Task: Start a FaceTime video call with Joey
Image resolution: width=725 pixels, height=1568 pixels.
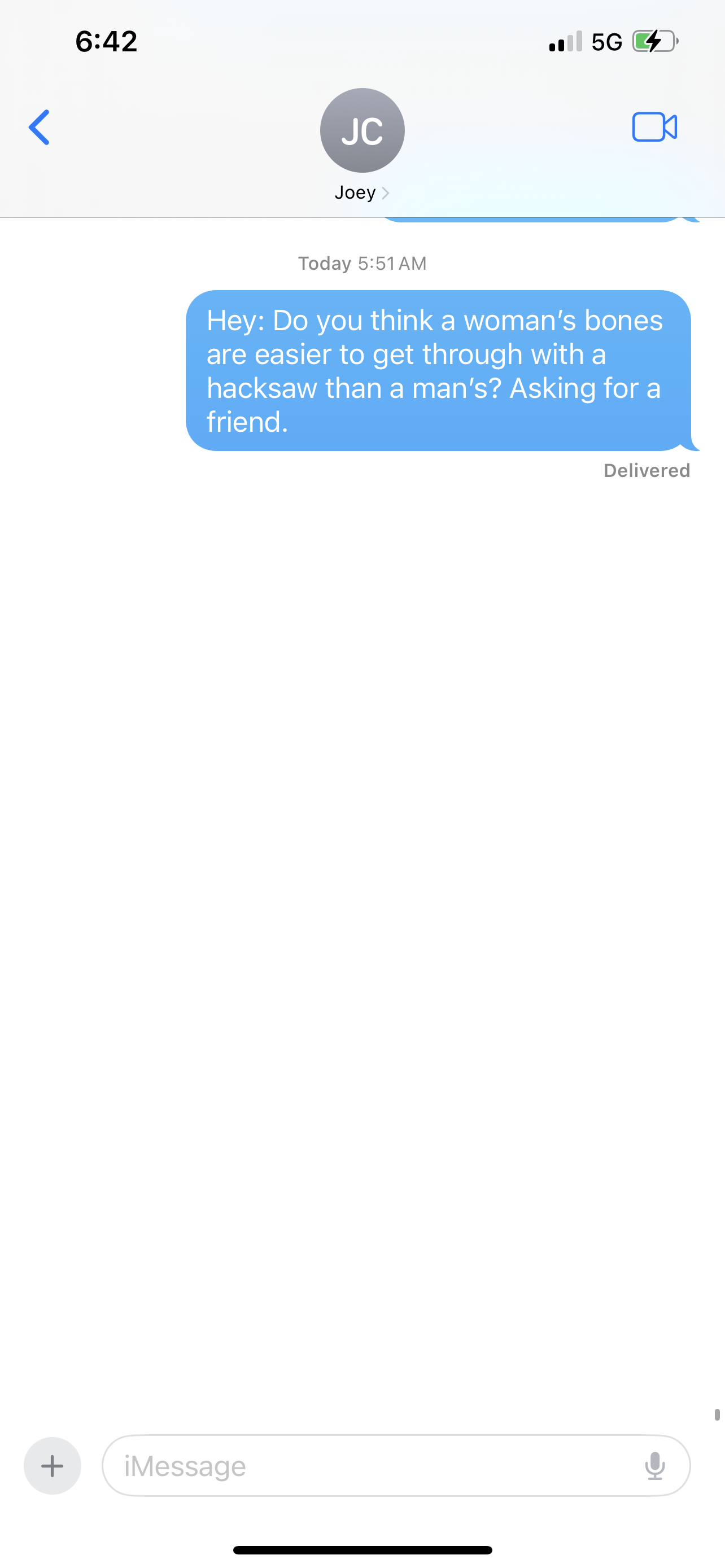Action: (x=654, y=127)
